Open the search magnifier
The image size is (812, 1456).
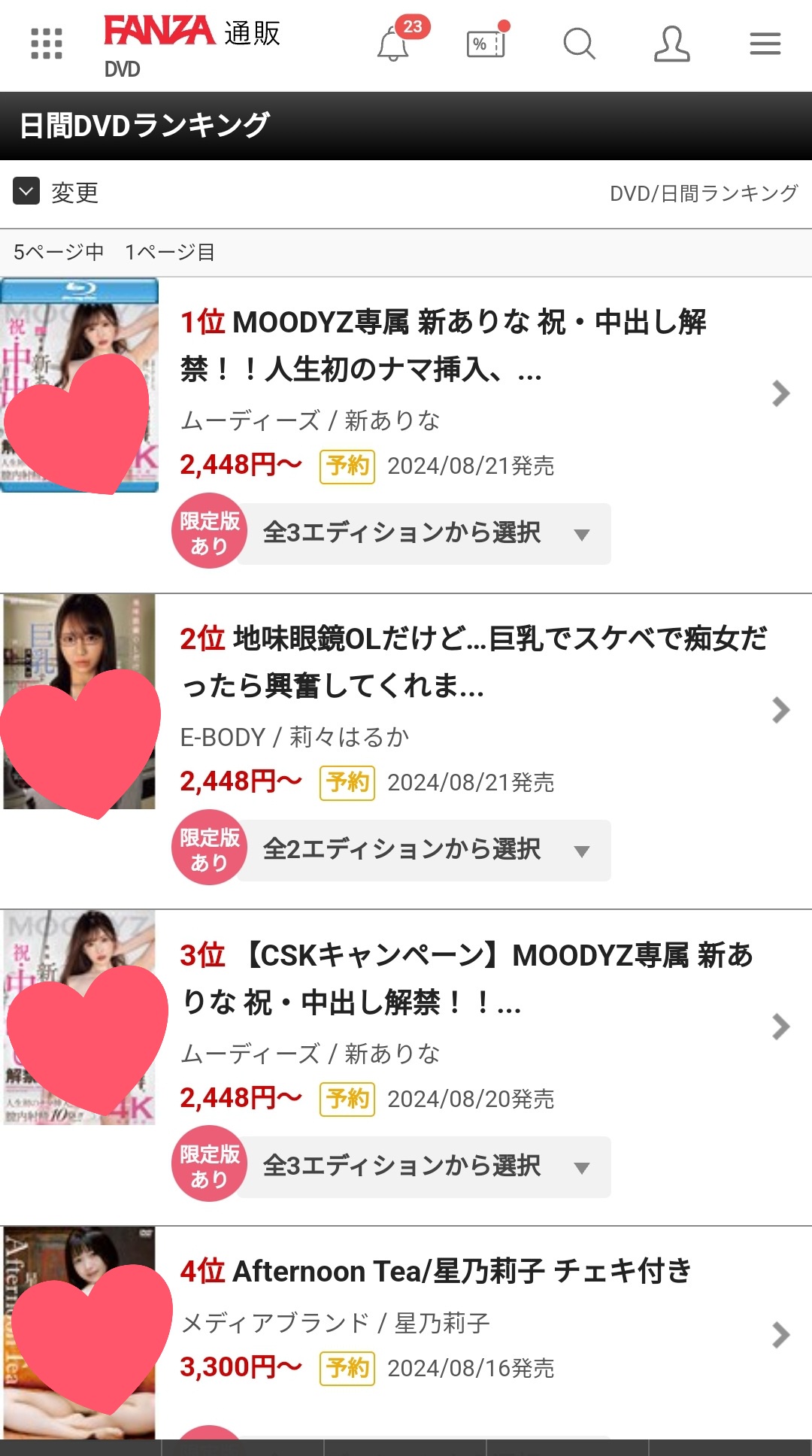coord(579,44)
